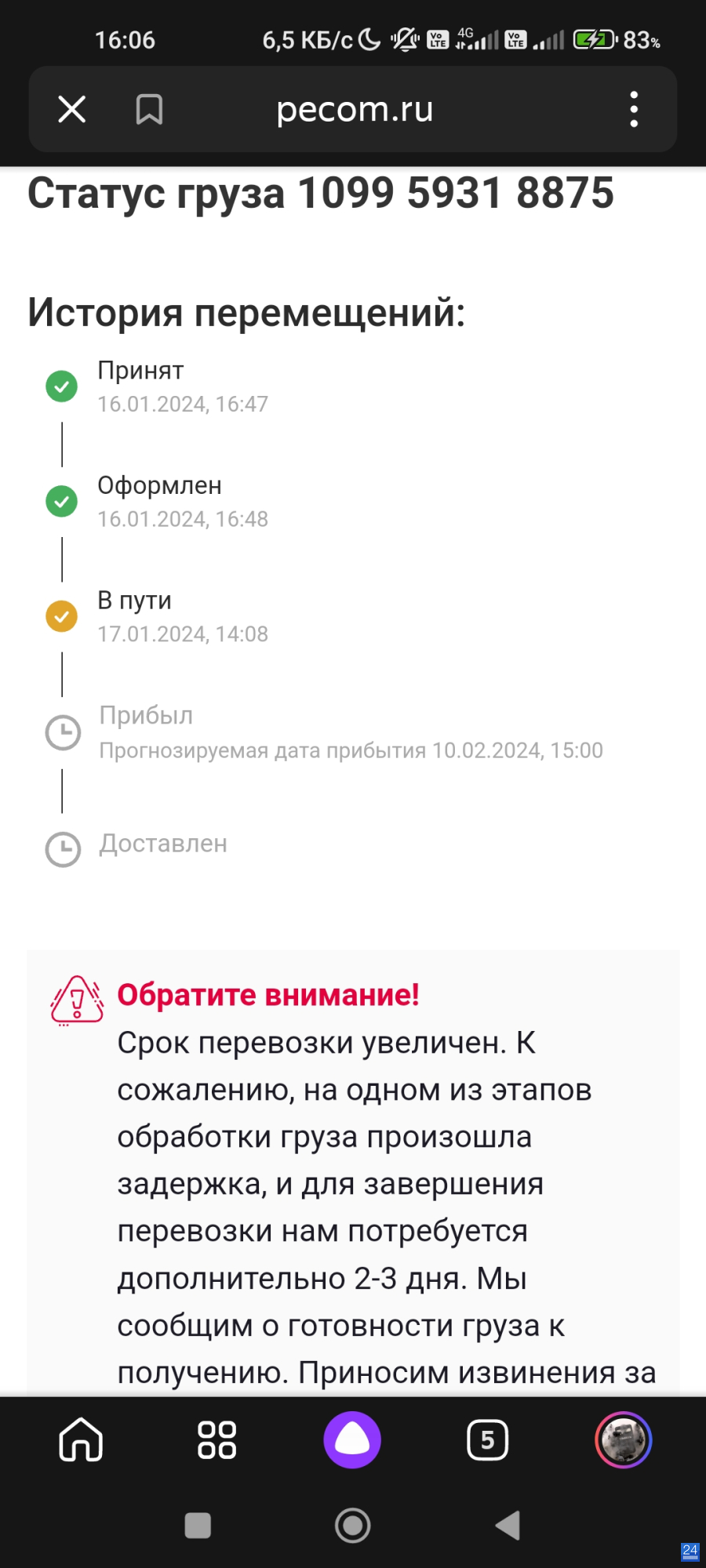Open the profile avatar
Screen dimensions: 706x1568
click(x=624, y=1439)
